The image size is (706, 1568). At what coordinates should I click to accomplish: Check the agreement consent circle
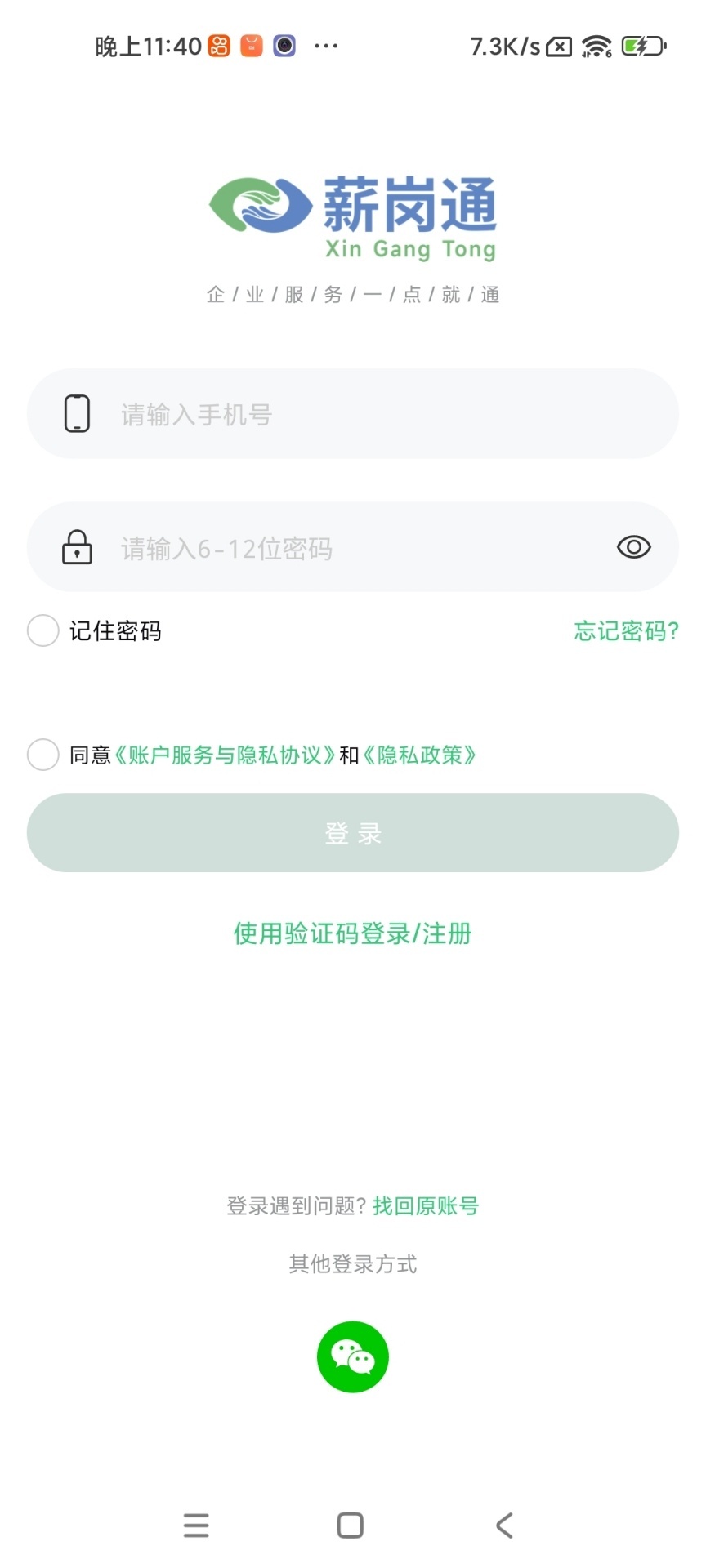43,755
